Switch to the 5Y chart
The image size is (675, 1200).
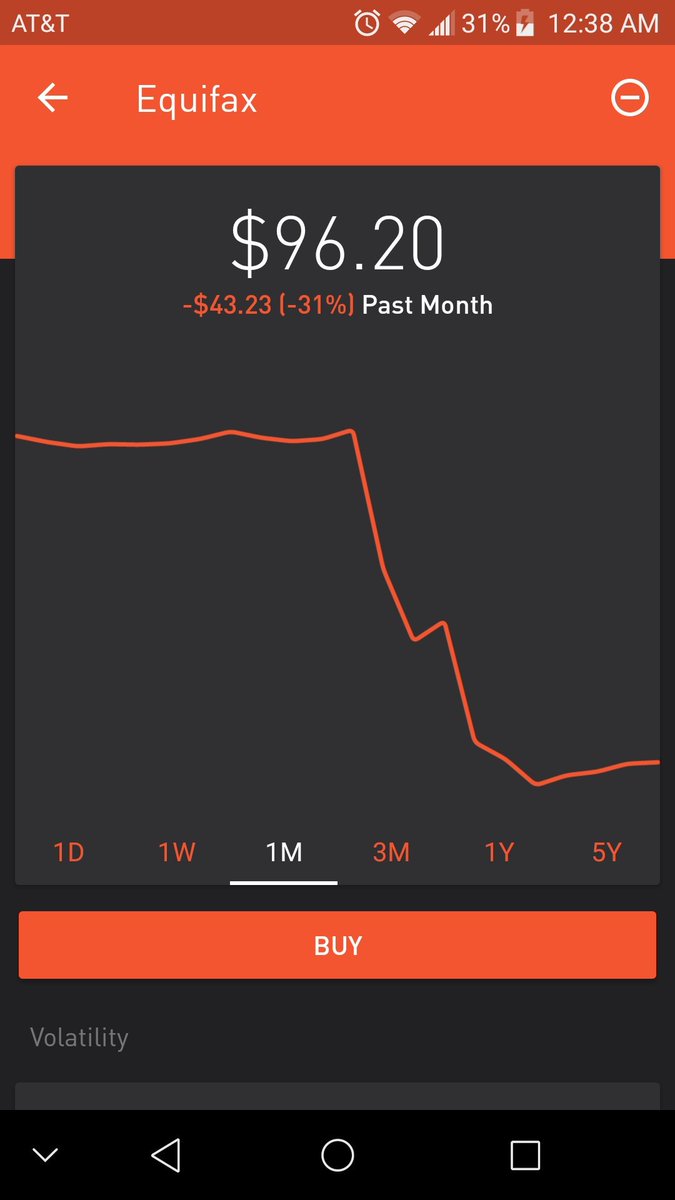click(606, 852)
